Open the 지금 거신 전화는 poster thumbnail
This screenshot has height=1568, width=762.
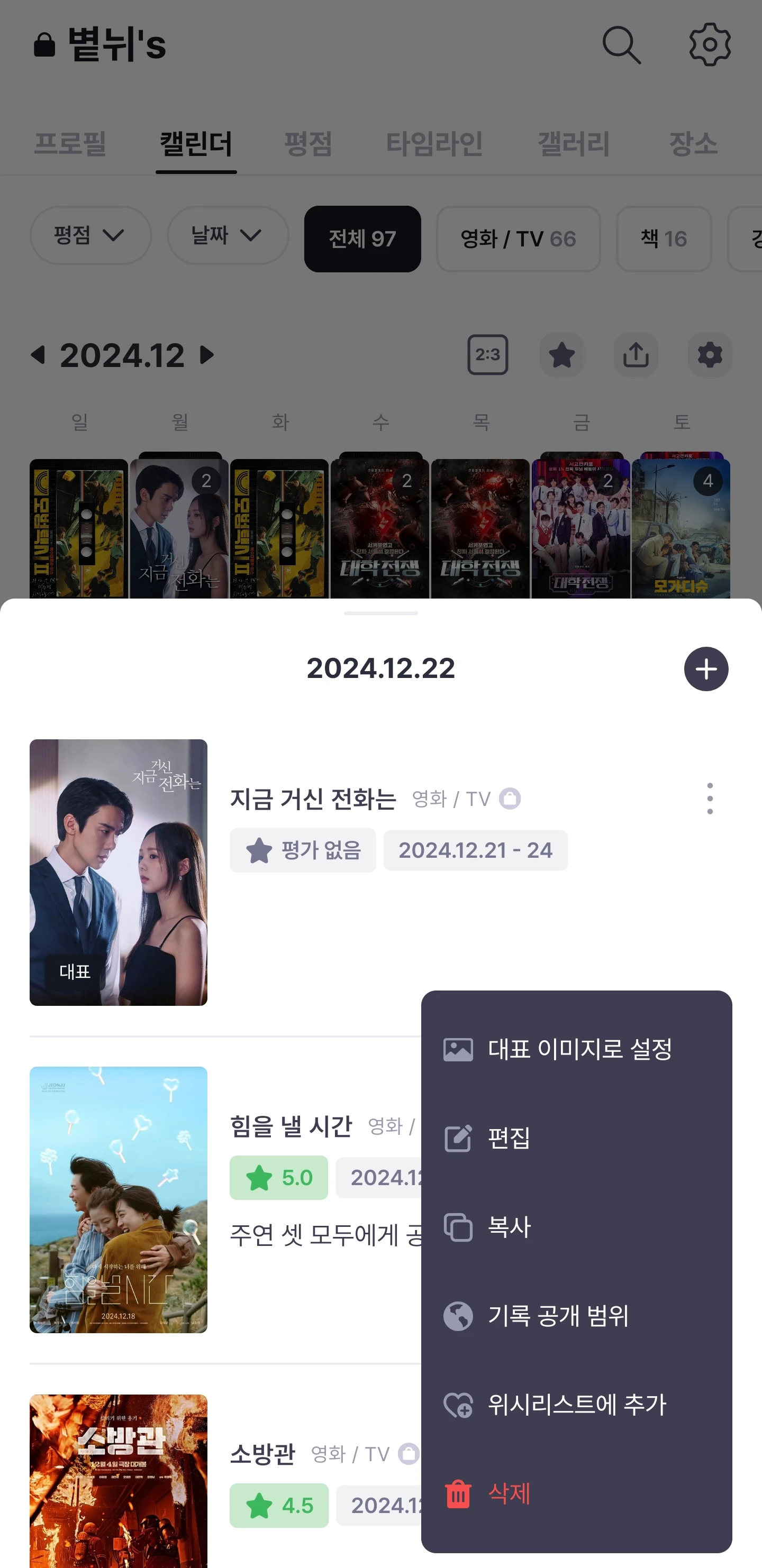pyautogui.click(x=119, y=872)
